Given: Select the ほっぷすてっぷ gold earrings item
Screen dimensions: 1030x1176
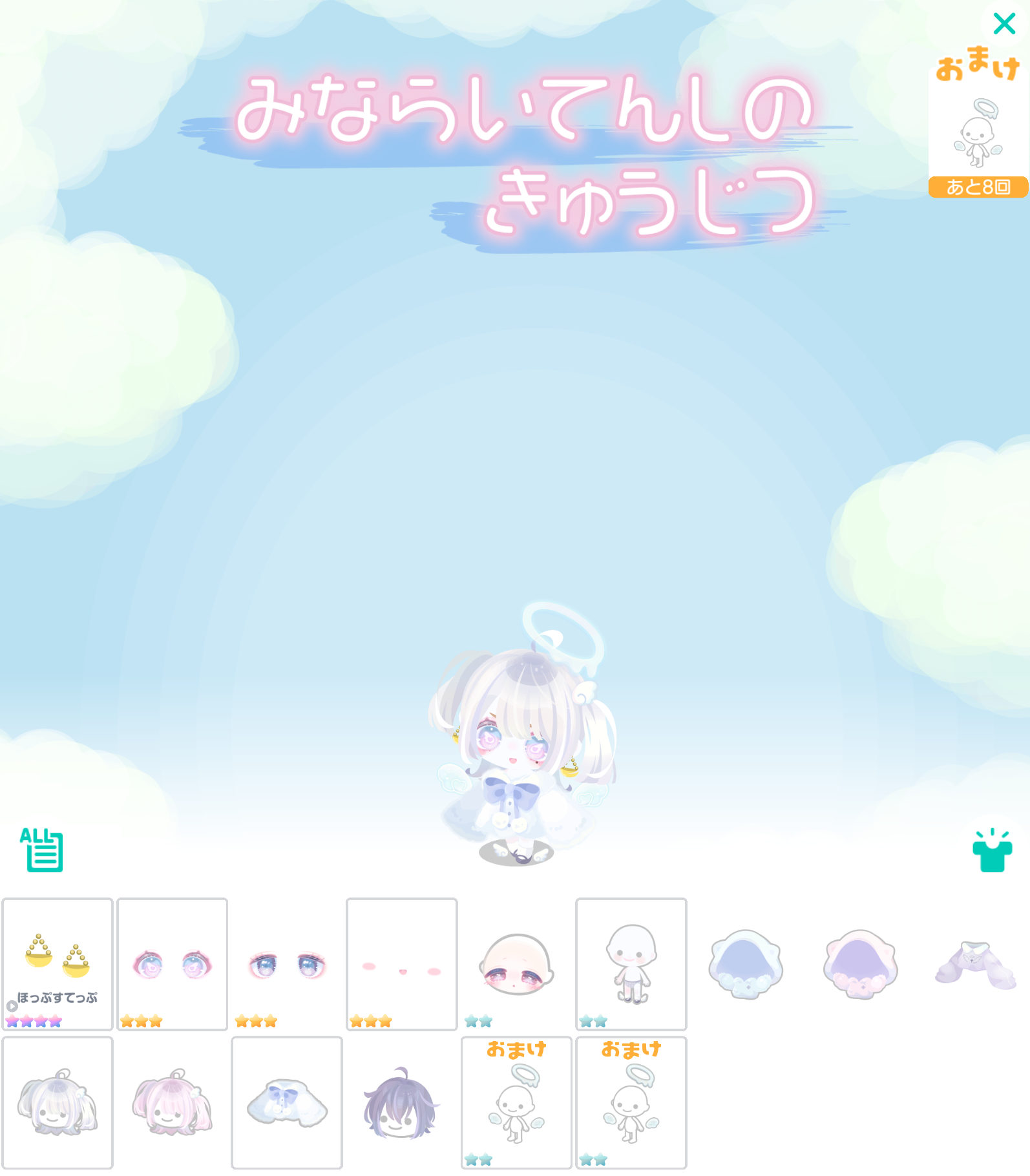Looking at the screenshot, I should (58, 963).
